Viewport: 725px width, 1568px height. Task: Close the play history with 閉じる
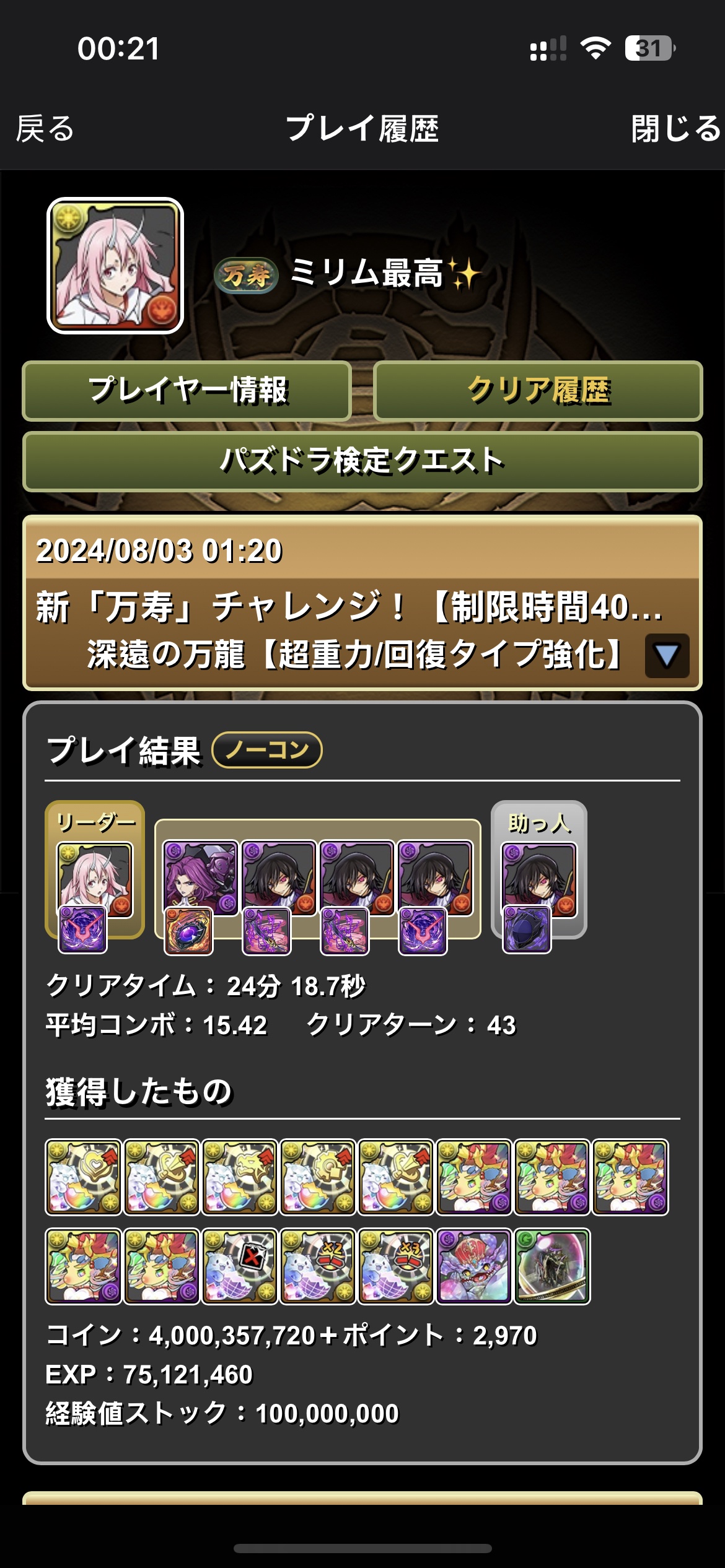coord(675,129)
